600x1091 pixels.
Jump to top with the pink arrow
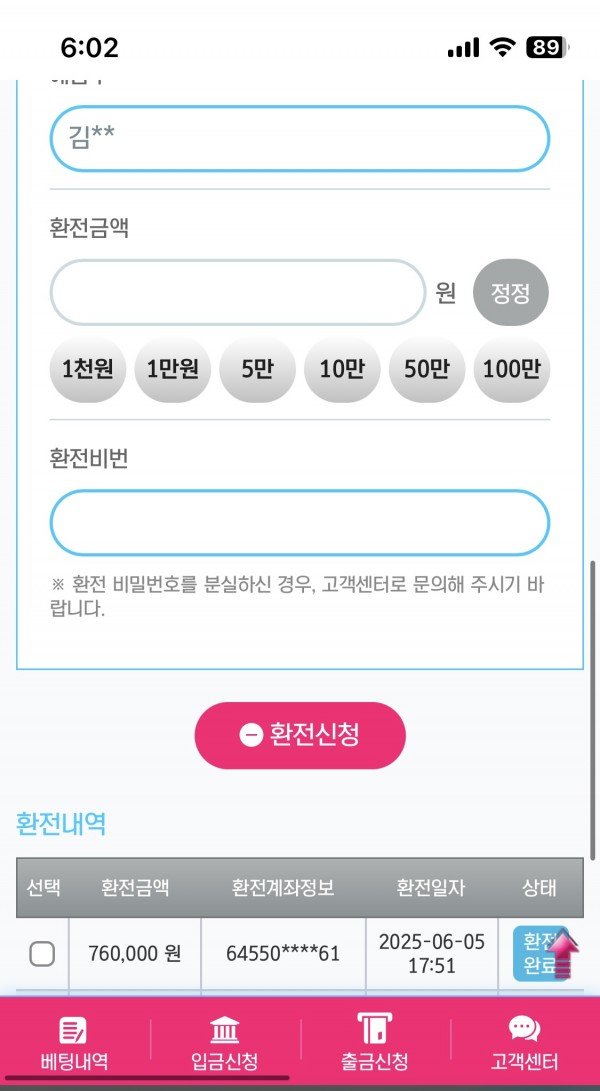pyautogui.click(x=564, y=953)
